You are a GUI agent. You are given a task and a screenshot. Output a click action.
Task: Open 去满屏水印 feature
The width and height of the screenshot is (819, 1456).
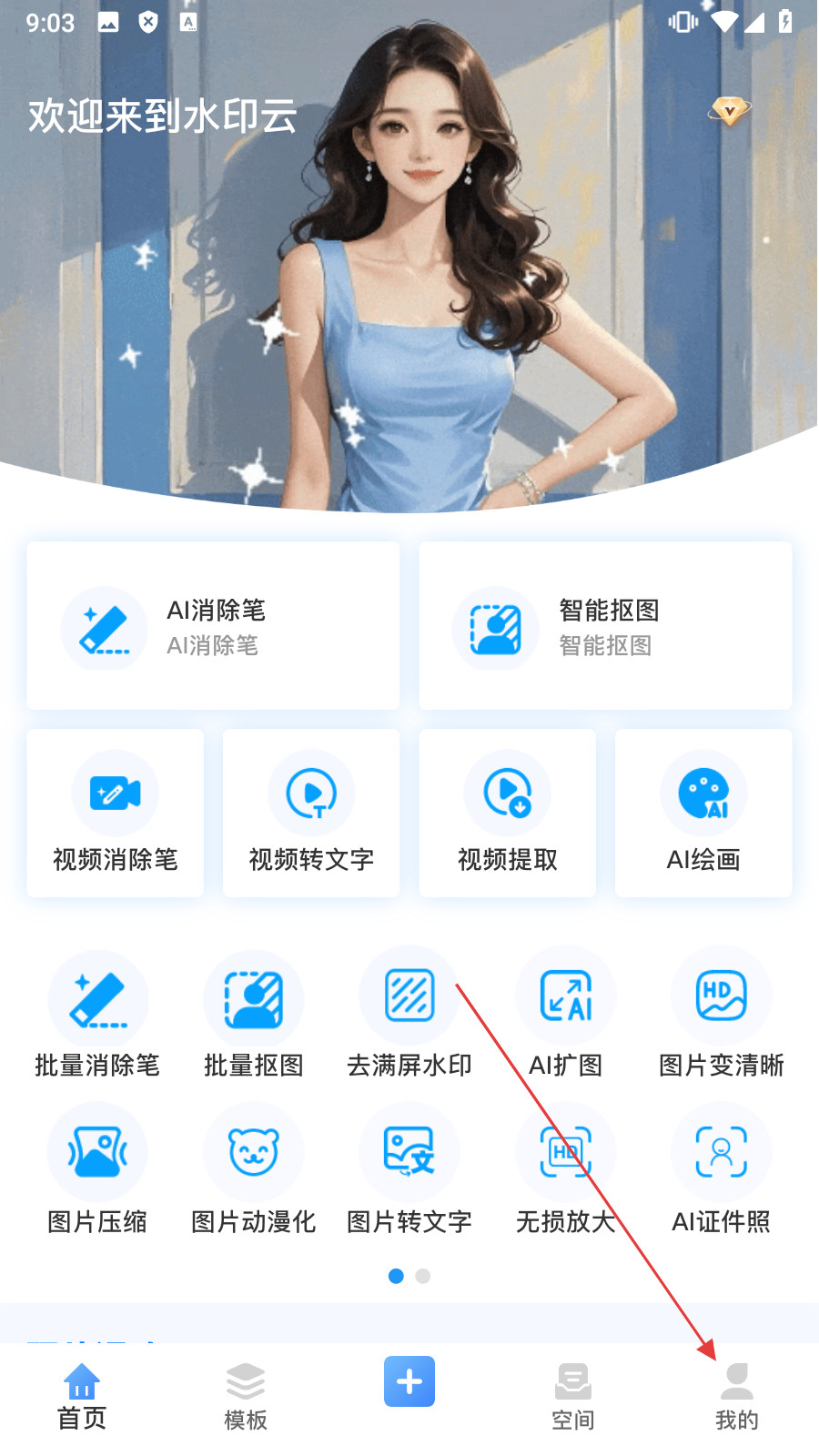coord(409,1015)
